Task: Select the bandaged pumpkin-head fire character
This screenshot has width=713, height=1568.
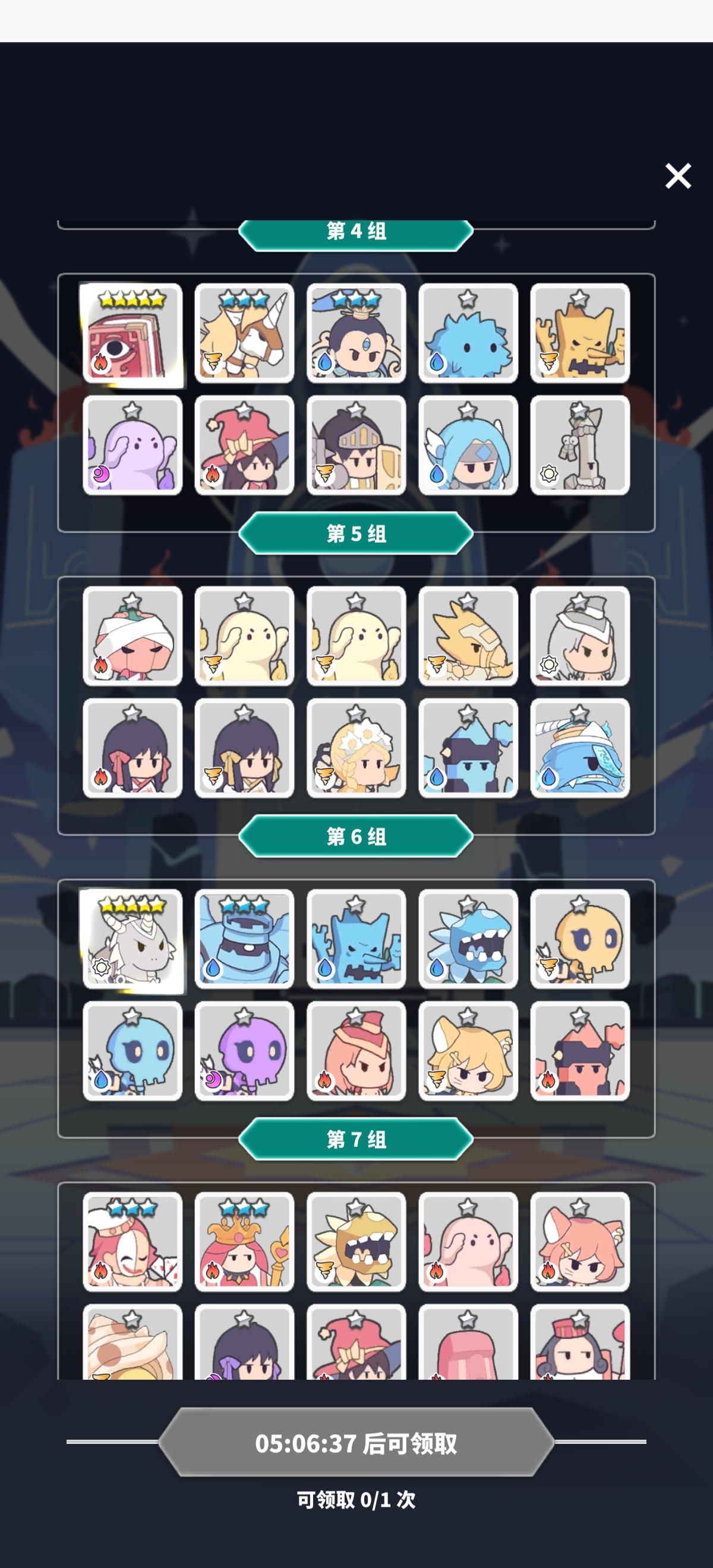Action: [131, 646]
